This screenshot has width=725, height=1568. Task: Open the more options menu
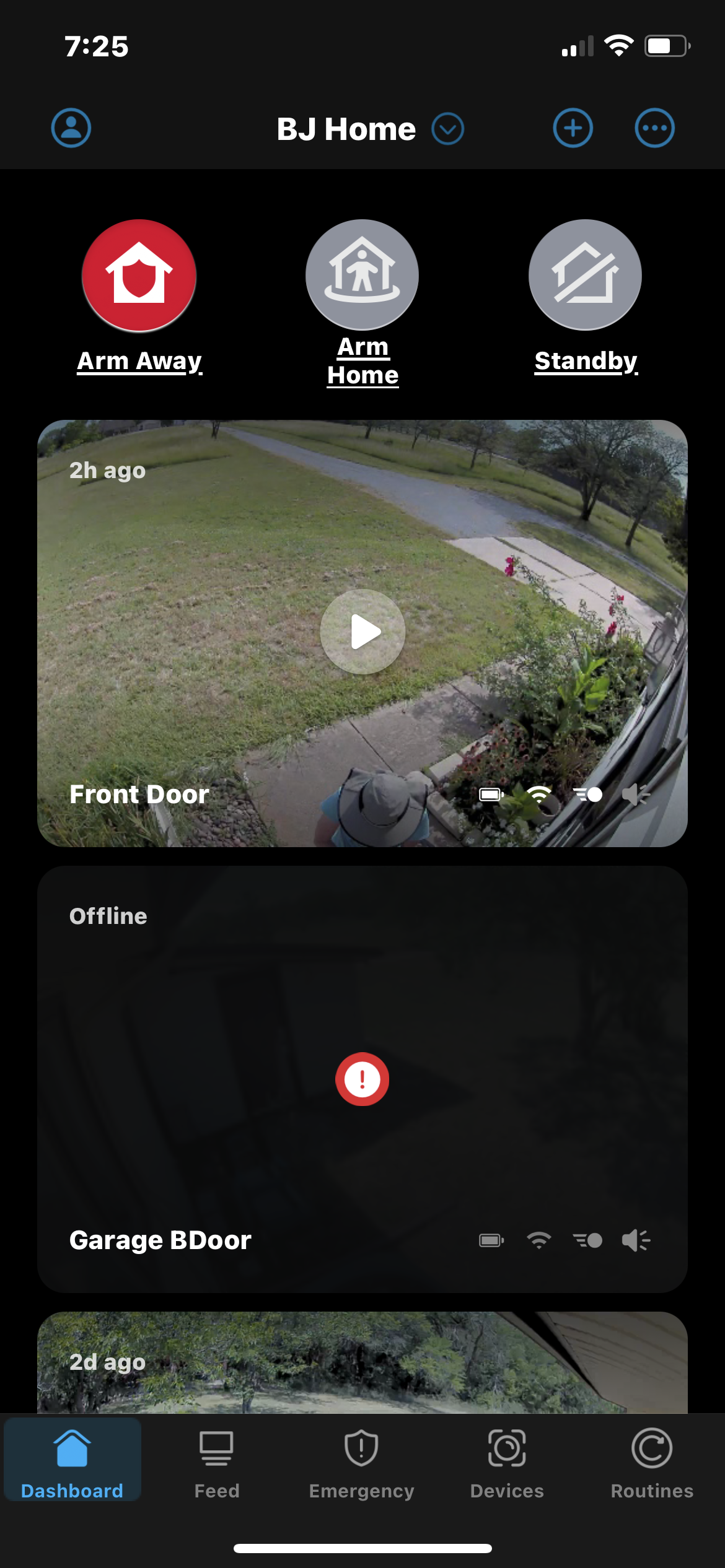654,128
